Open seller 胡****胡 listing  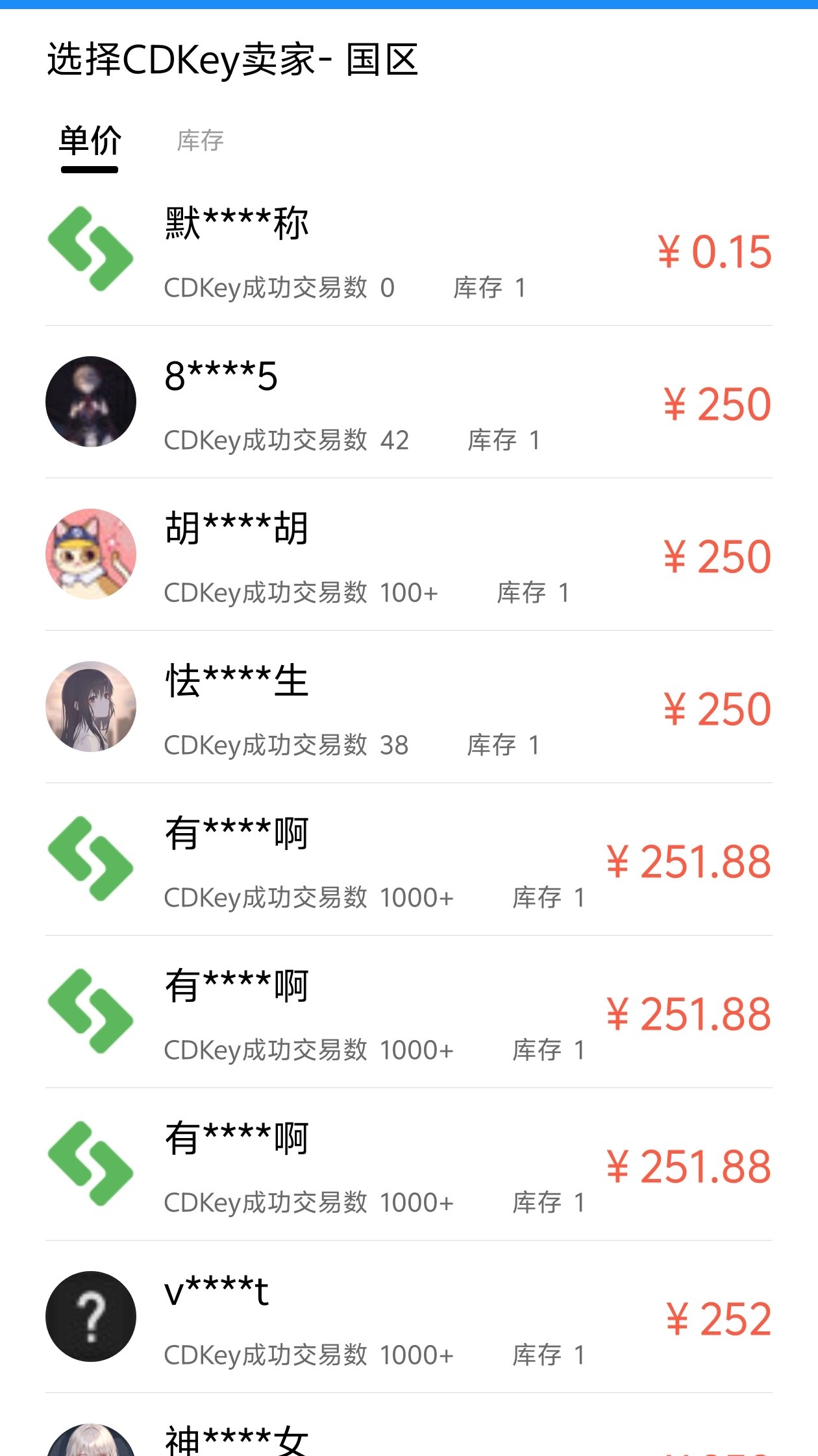(x=408, y=555)
